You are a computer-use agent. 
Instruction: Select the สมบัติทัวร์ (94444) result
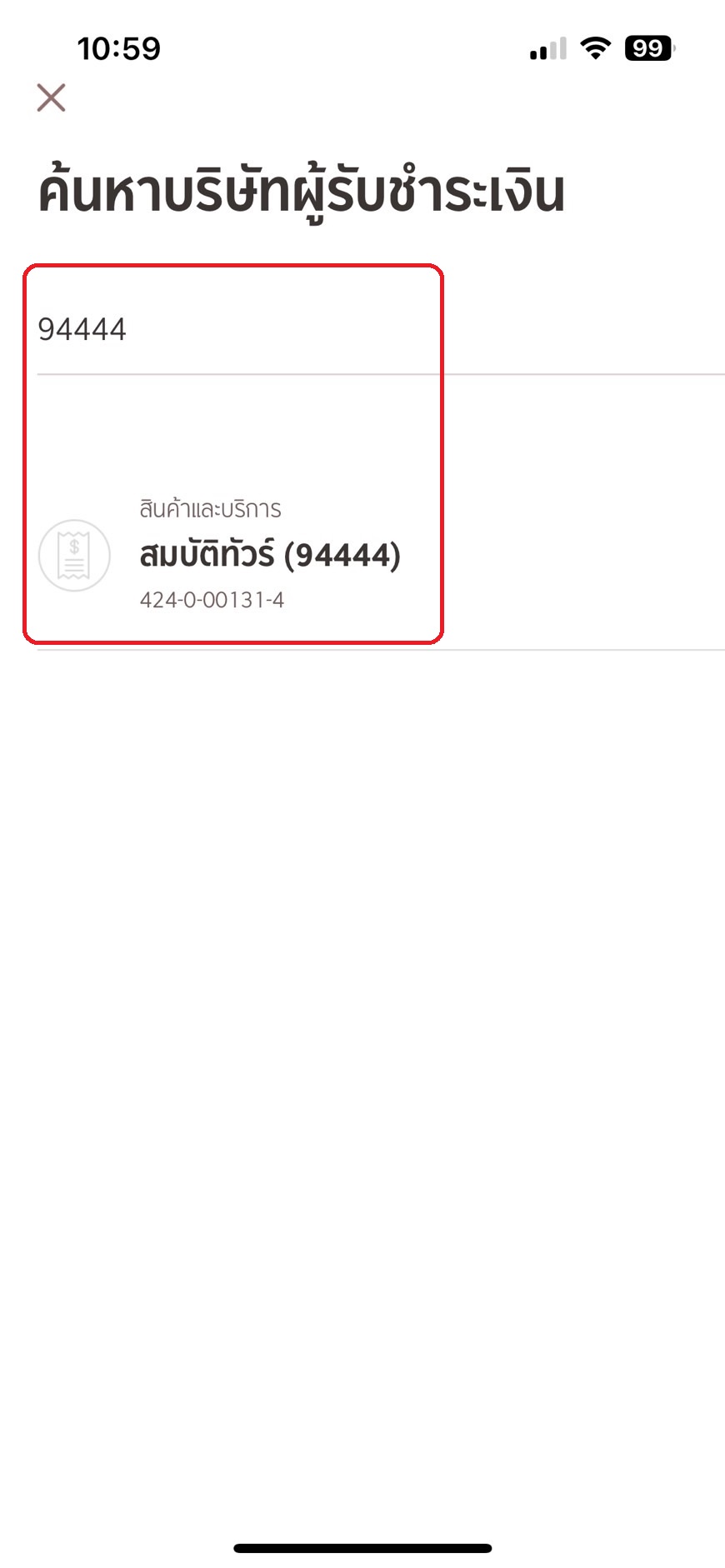(381, 555)
